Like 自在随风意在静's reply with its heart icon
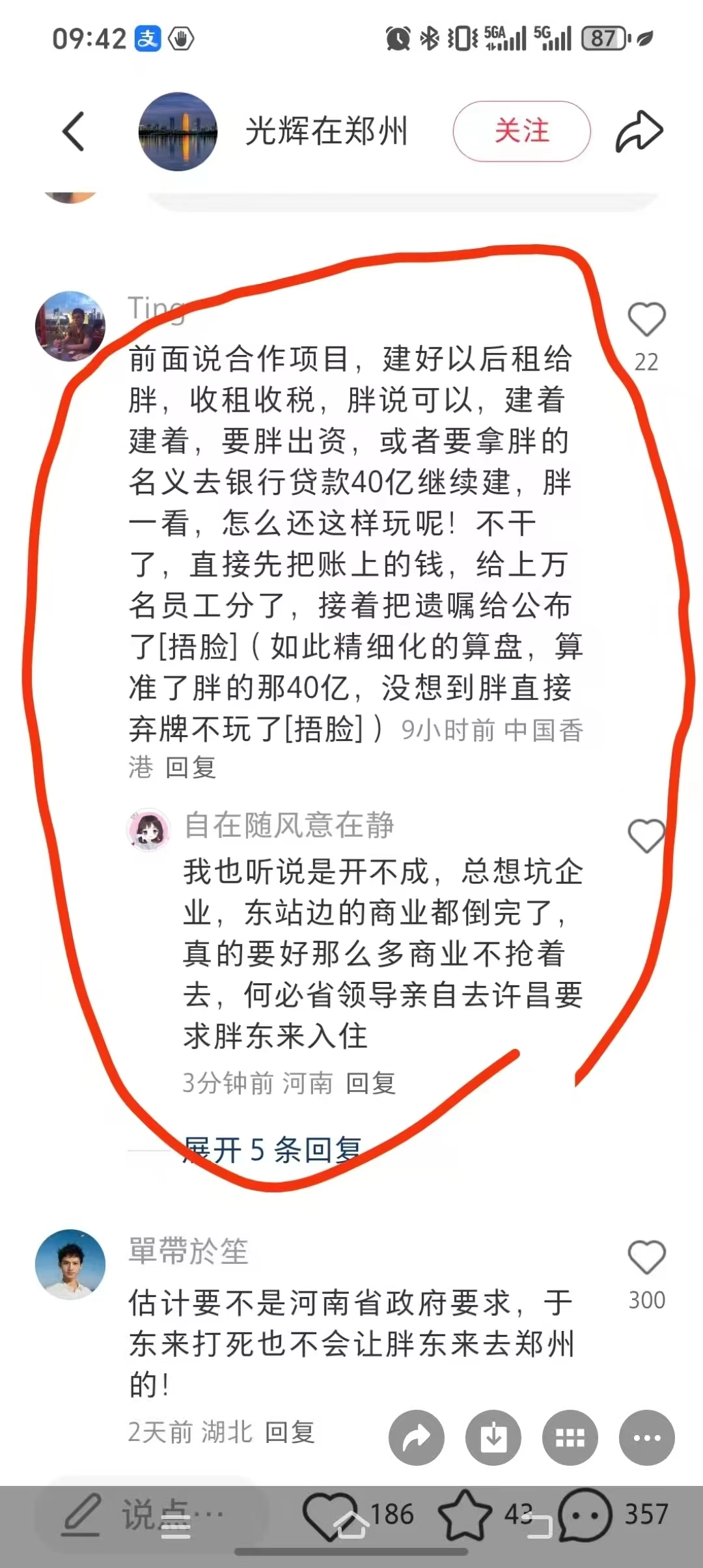The image size is (703, 1568). pos(645,835)
